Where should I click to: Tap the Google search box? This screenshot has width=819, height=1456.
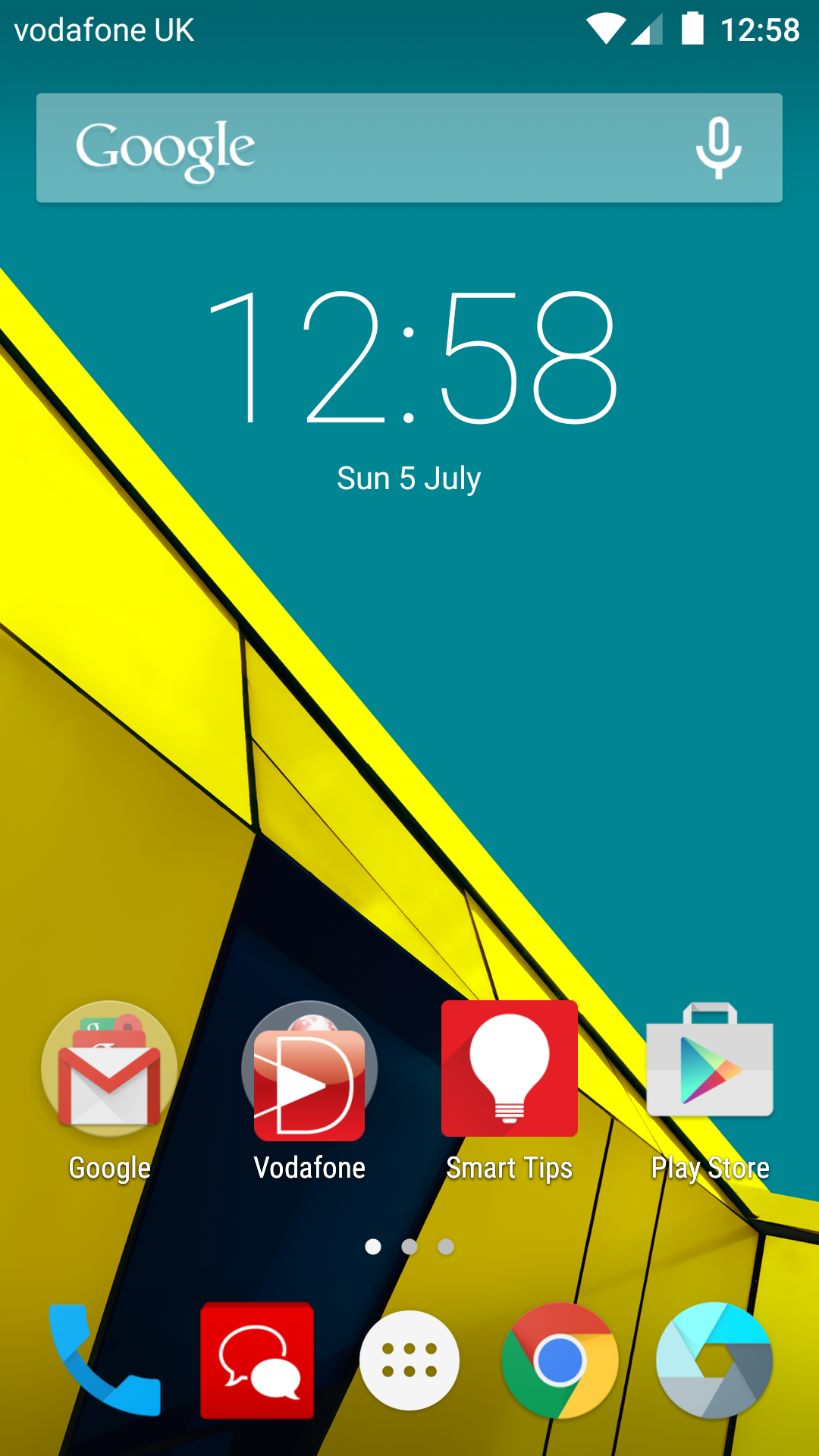(x=364, y=148)
